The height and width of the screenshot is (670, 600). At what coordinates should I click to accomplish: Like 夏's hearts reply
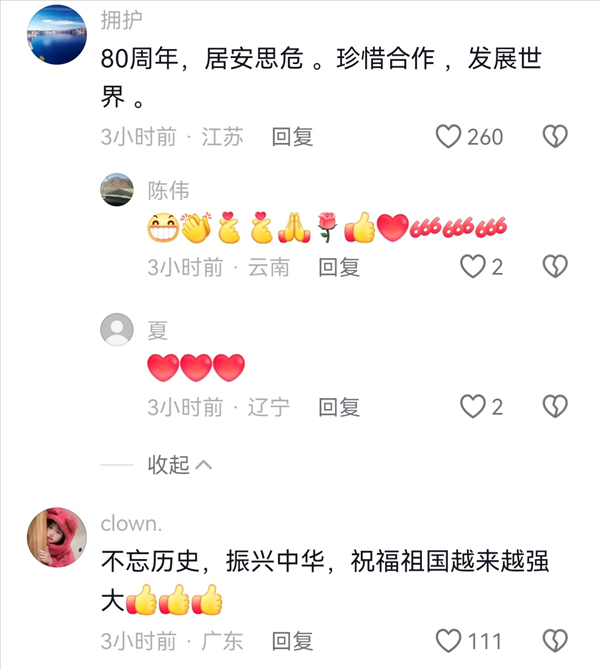472,406
